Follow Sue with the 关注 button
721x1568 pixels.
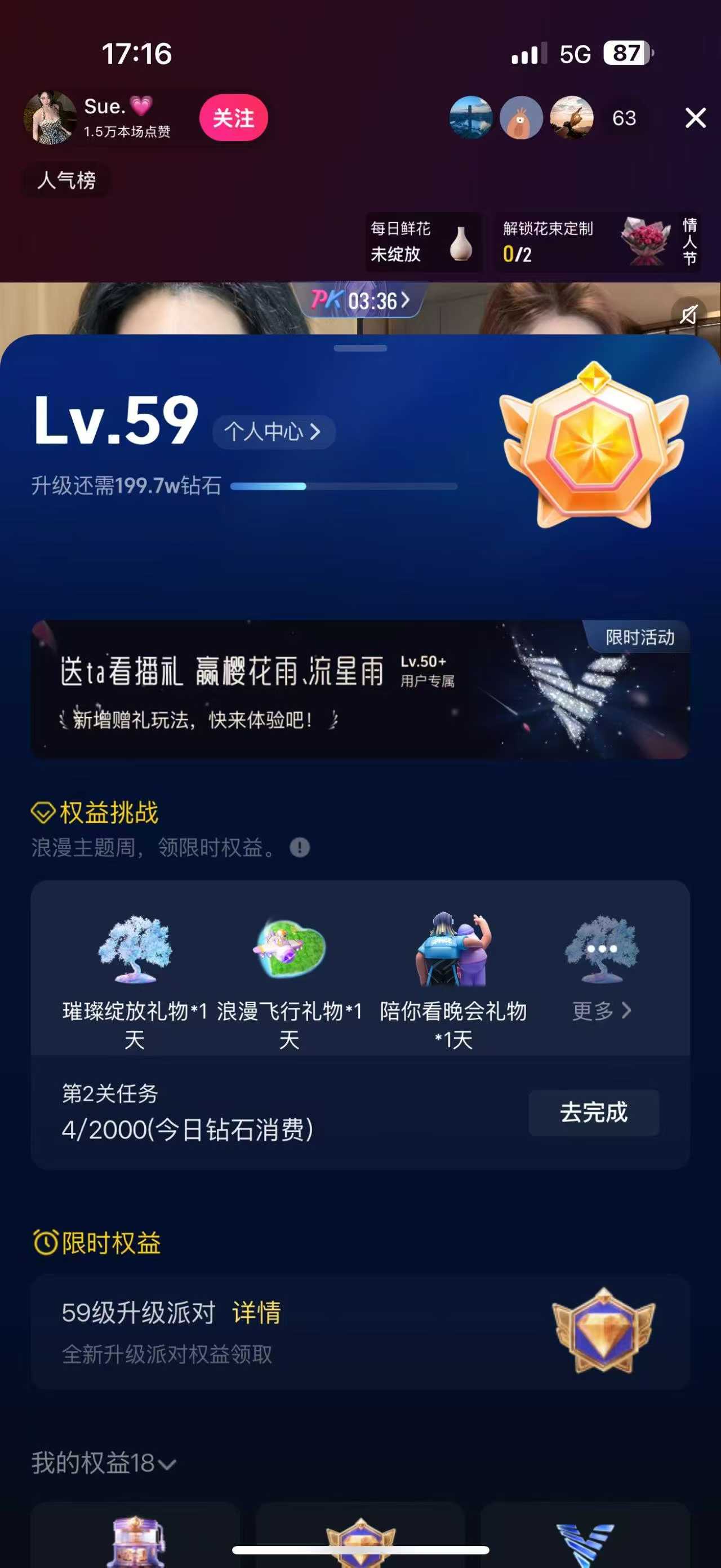(233, 118)
